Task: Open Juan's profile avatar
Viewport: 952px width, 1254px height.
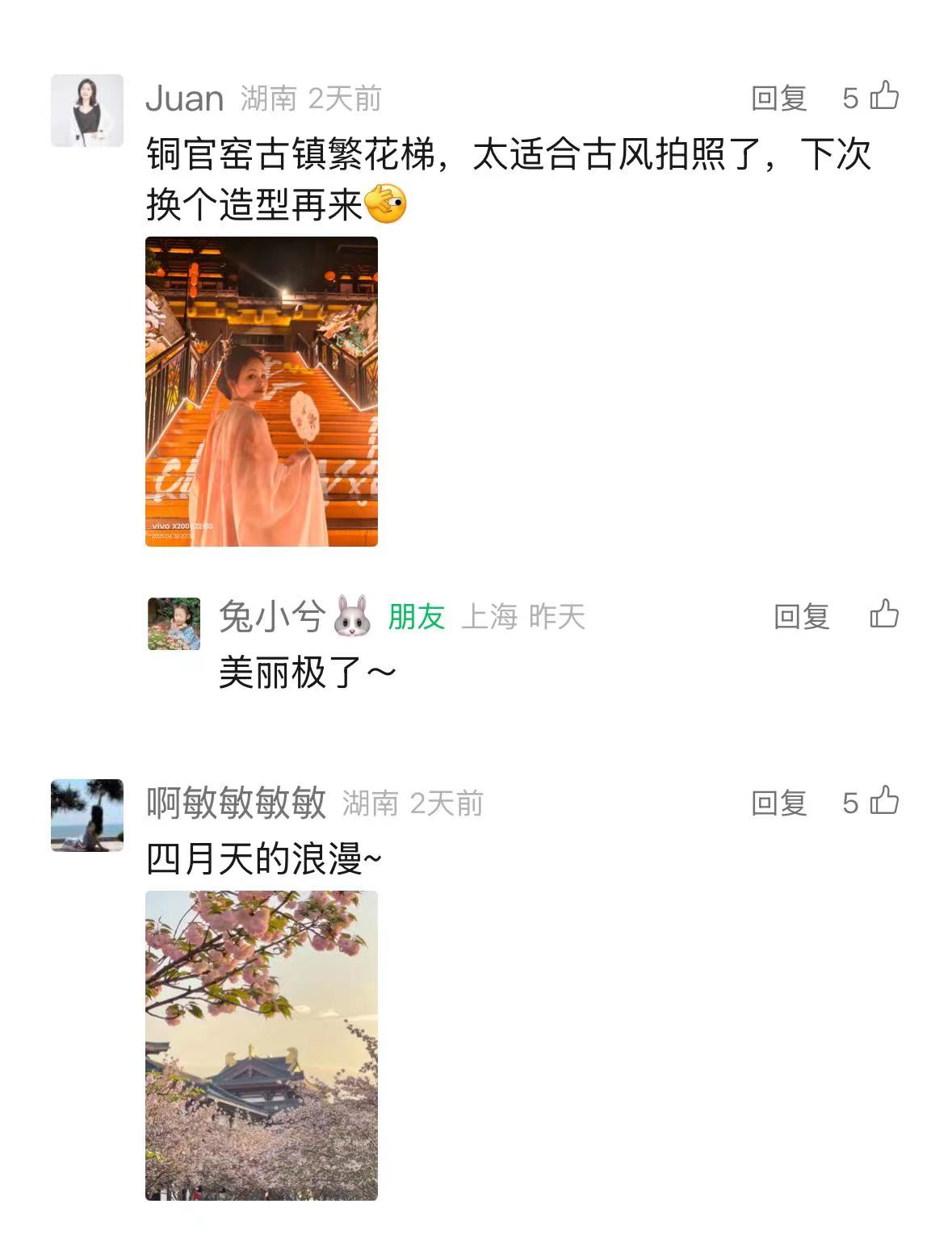Action: tap(87, 111)
